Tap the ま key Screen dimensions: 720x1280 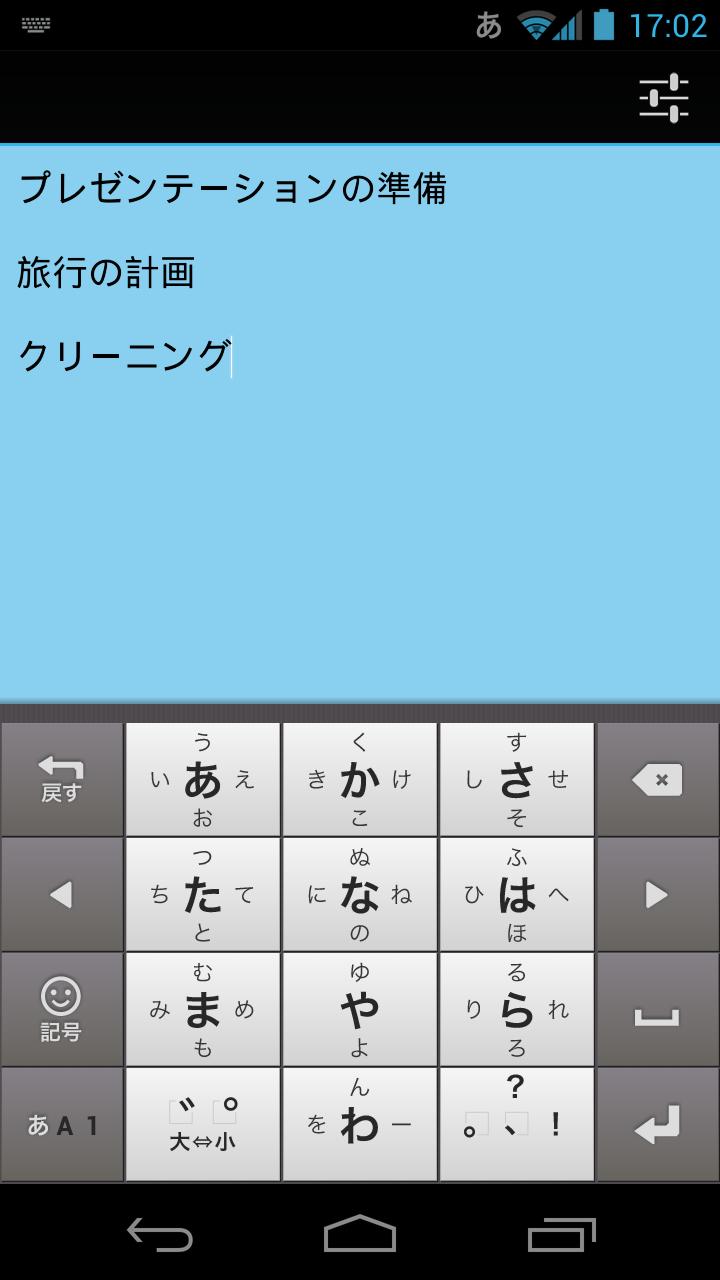(x=203, y=1010)
